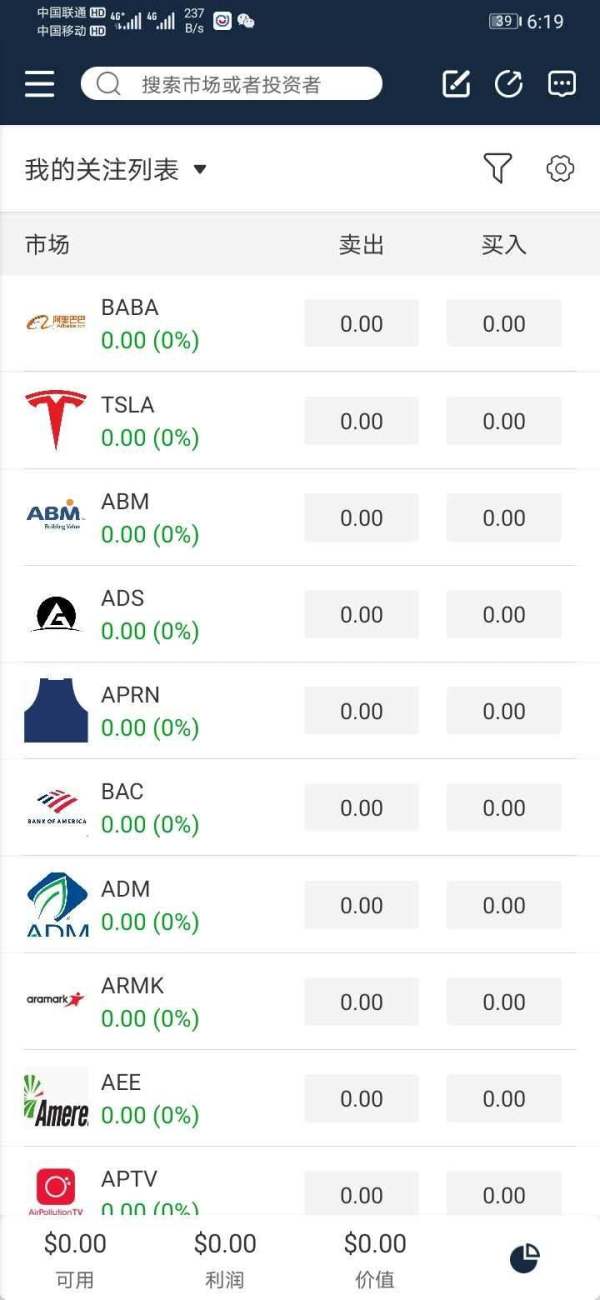Open the compose post icon

[456, 84]
